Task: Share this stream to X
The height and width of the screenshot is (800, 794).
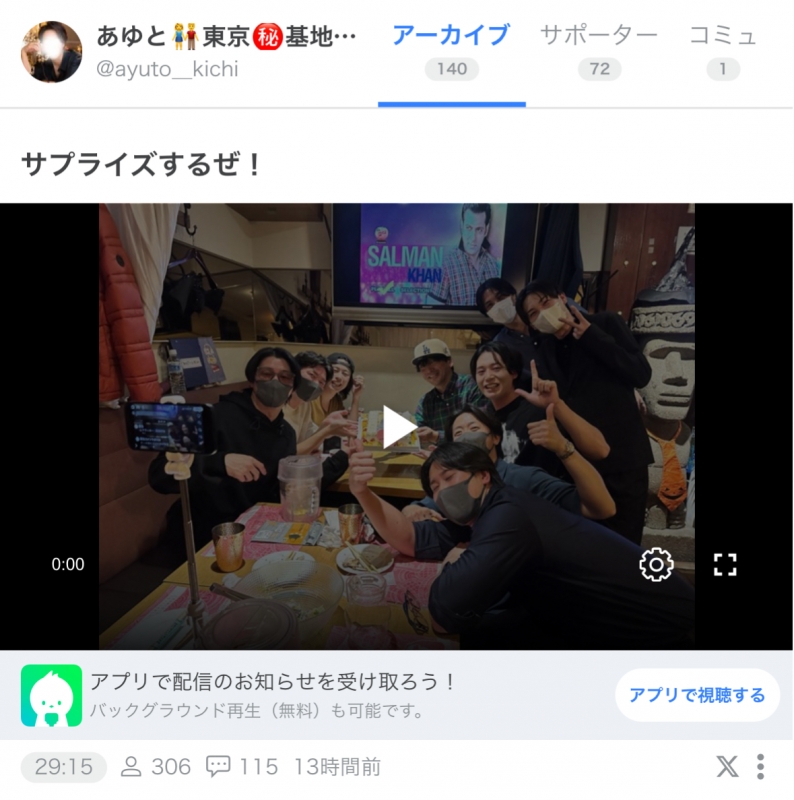Action: pos(728,767)
